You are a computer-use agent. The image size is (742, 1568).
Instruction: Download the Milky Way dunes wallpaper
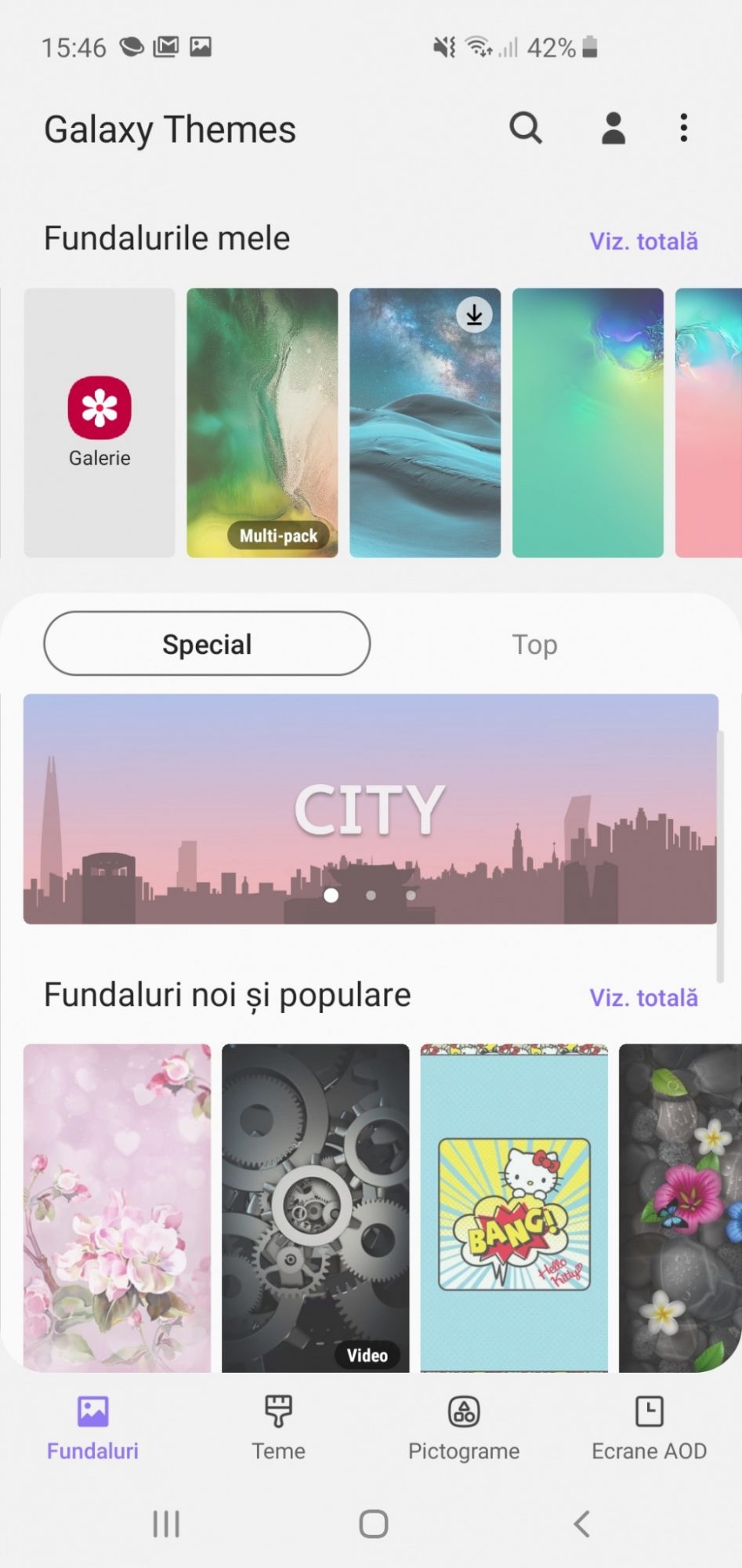coord(474,315)
